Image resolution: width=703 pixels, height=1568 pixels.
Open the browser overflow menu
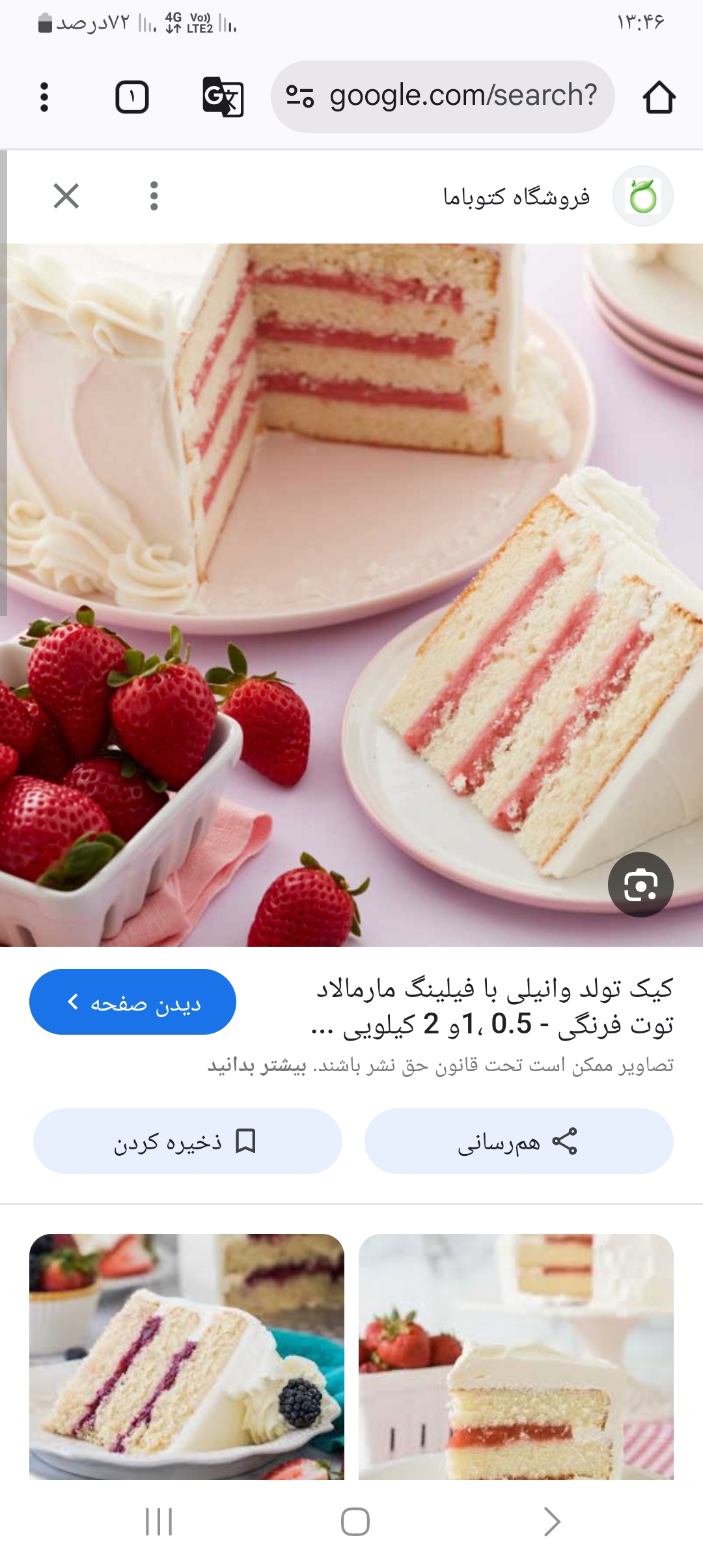click(44, 97)
